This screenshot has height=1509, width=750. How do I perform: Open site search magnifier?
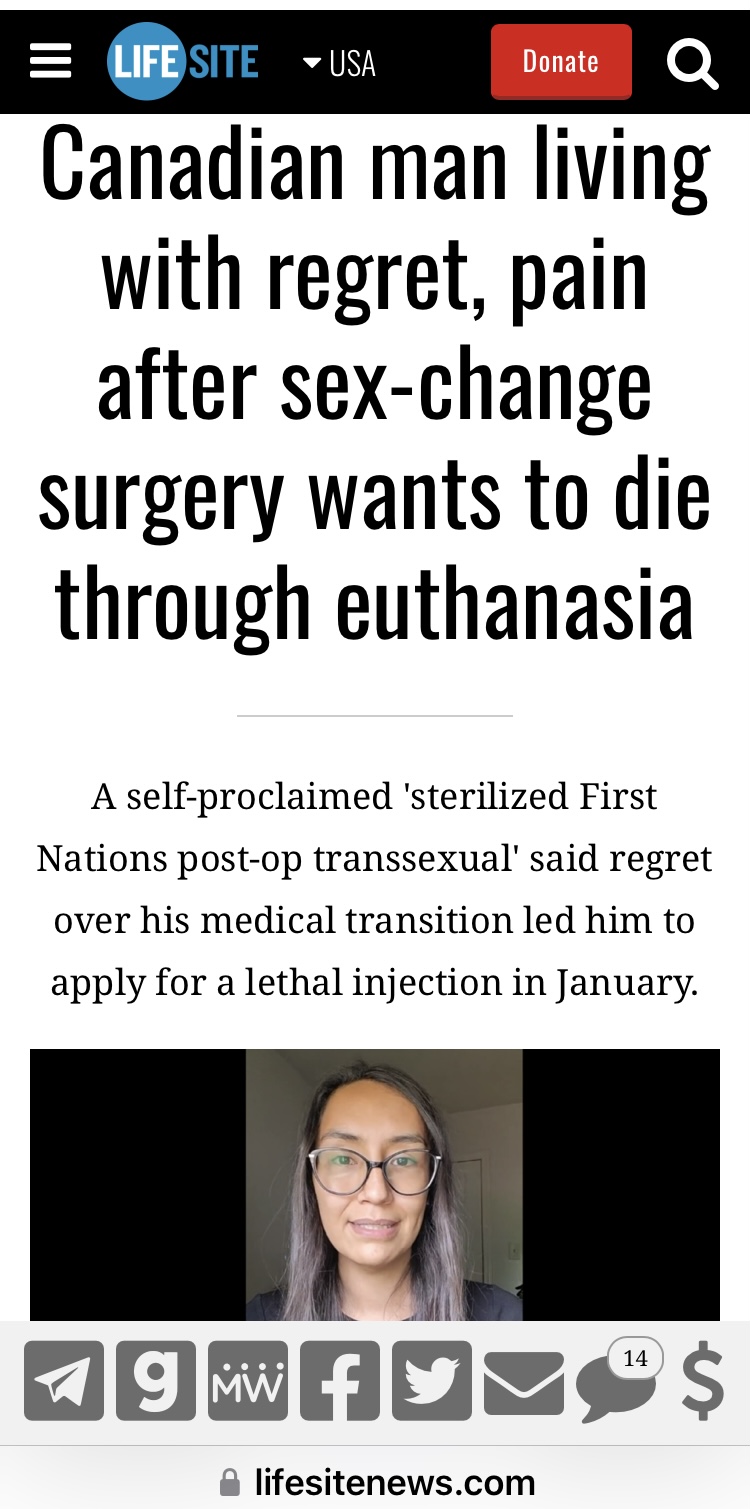[692, 63]
